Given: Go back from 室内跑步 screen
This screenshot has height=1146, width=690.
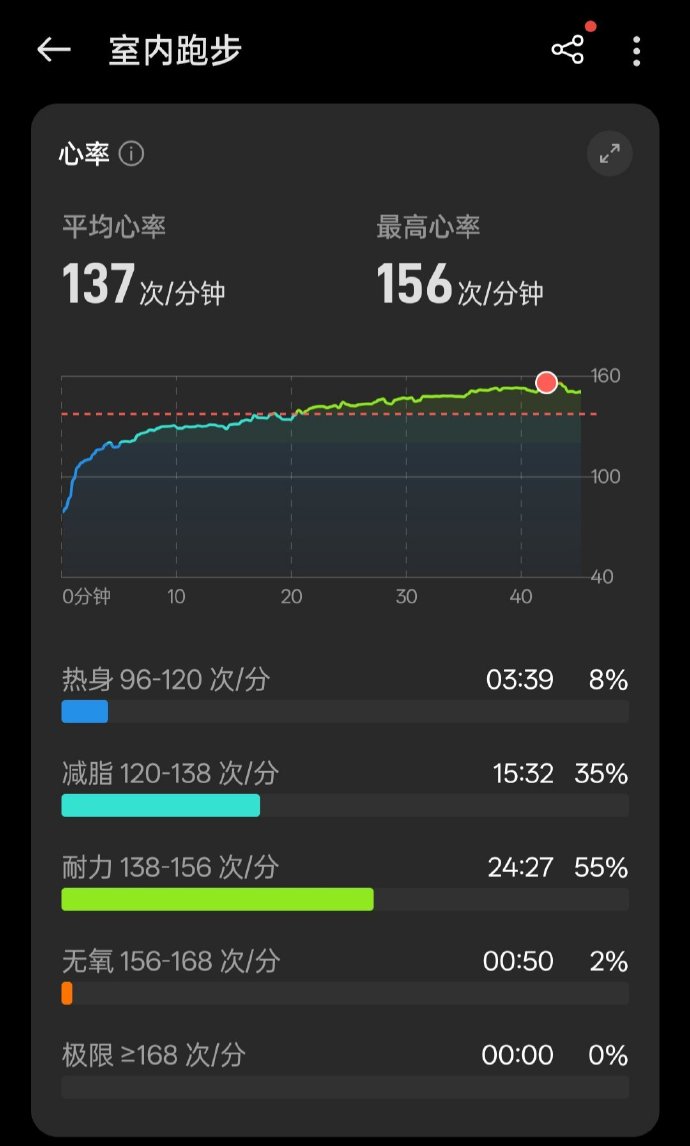Looking at the screenshot, I should click(54, 50).
